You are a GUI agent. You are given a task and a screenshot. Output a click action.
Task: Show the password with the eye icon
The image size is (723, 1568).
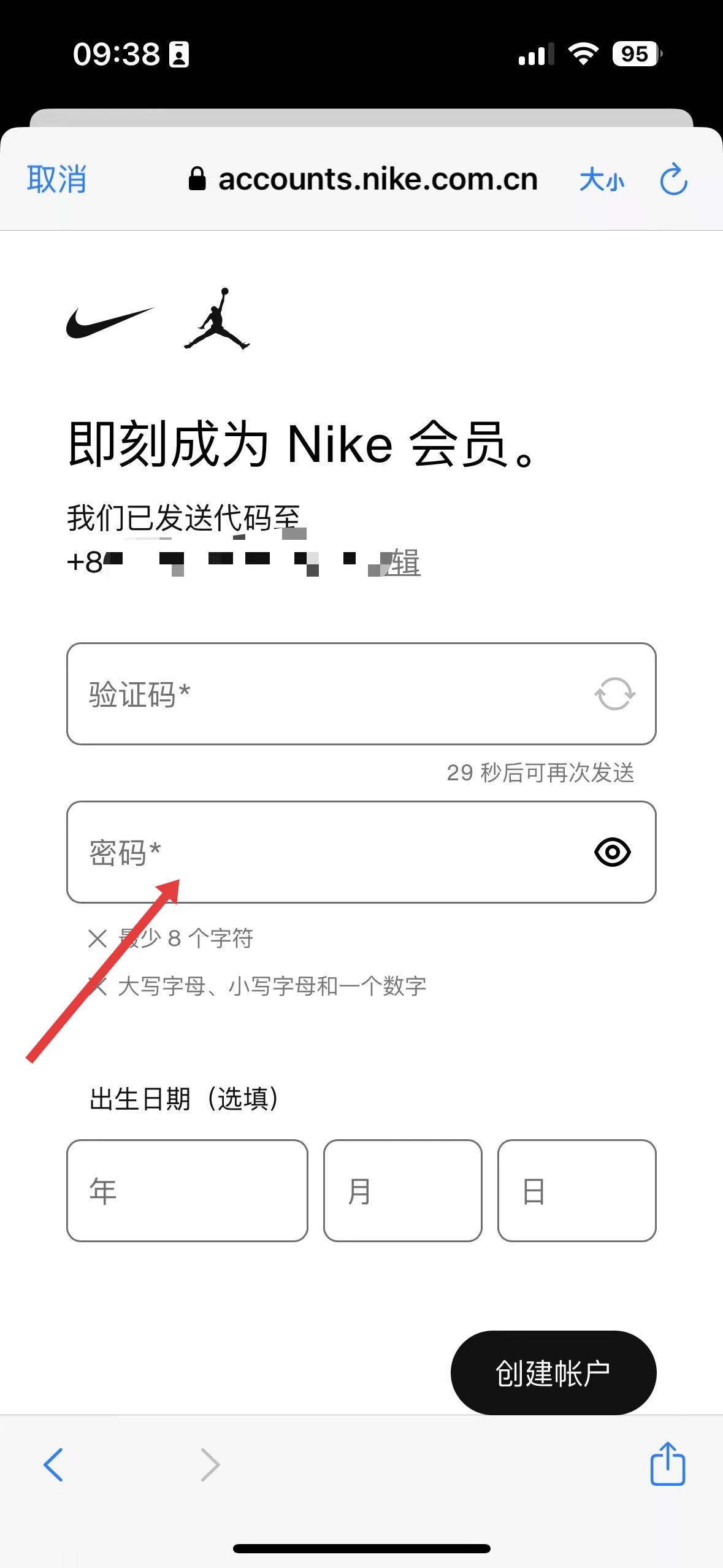612,852
